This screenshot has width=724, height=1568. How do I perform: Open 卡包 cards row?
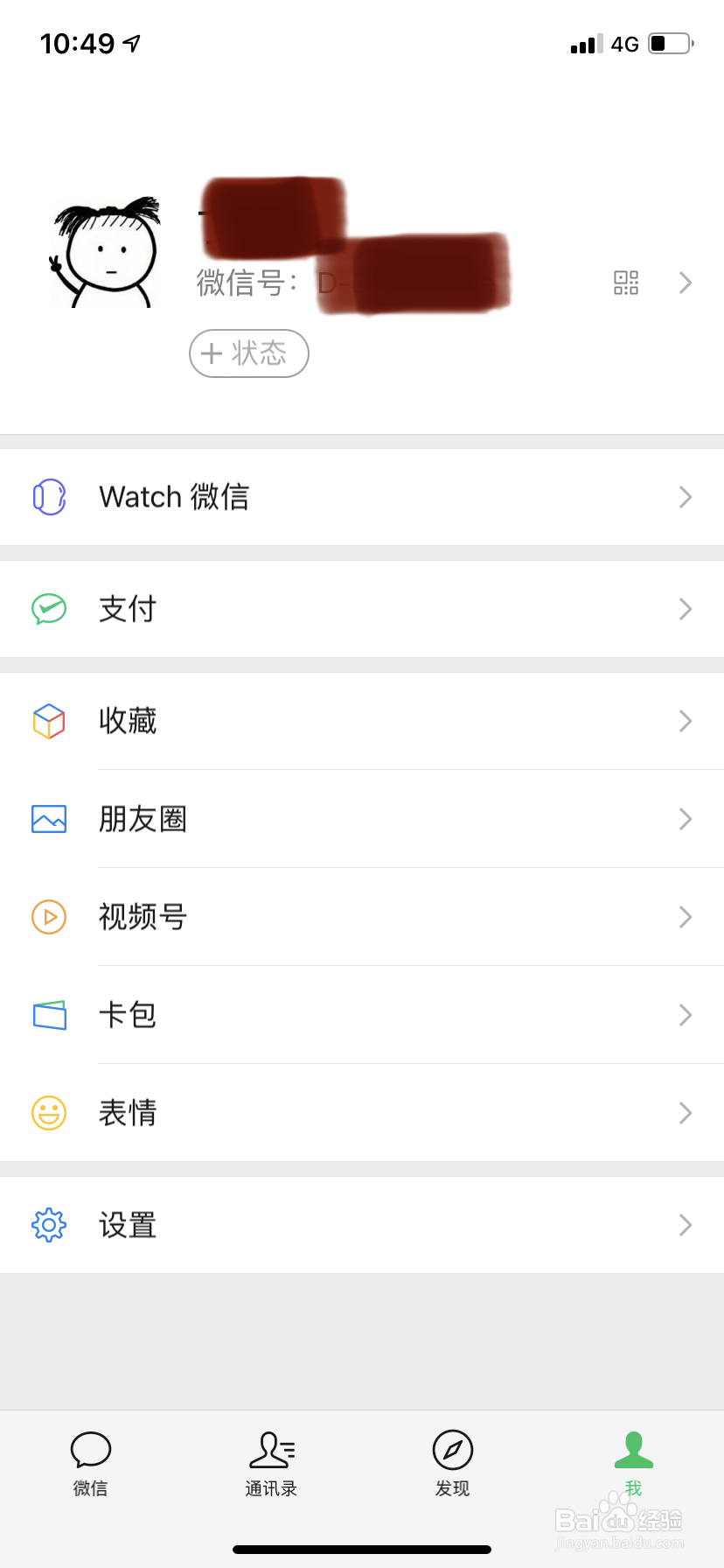click(x=362, y=1015)
